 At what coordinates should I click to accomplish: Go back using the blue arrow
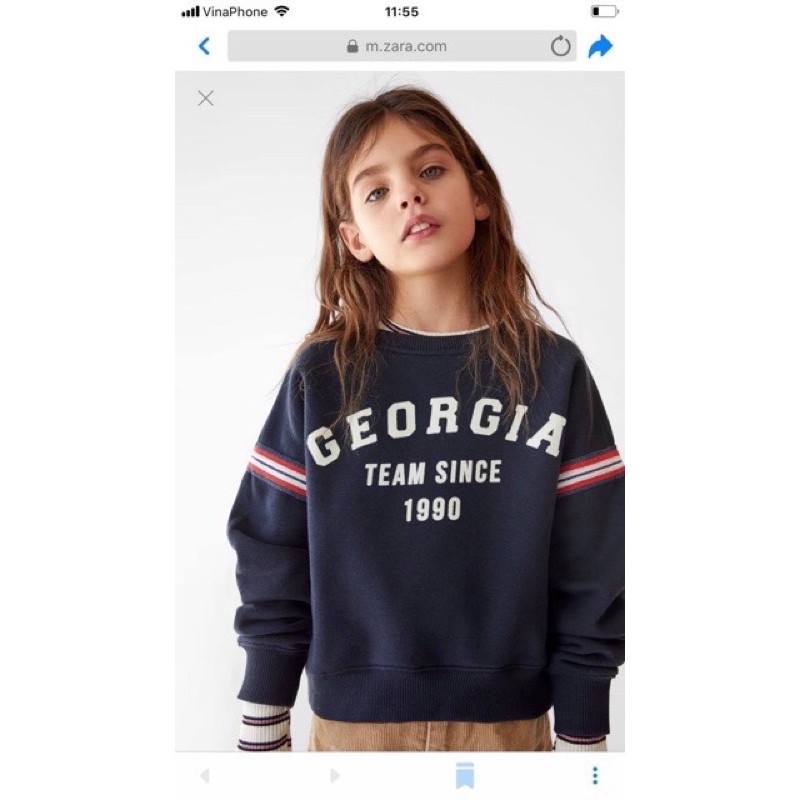(204, 46)
